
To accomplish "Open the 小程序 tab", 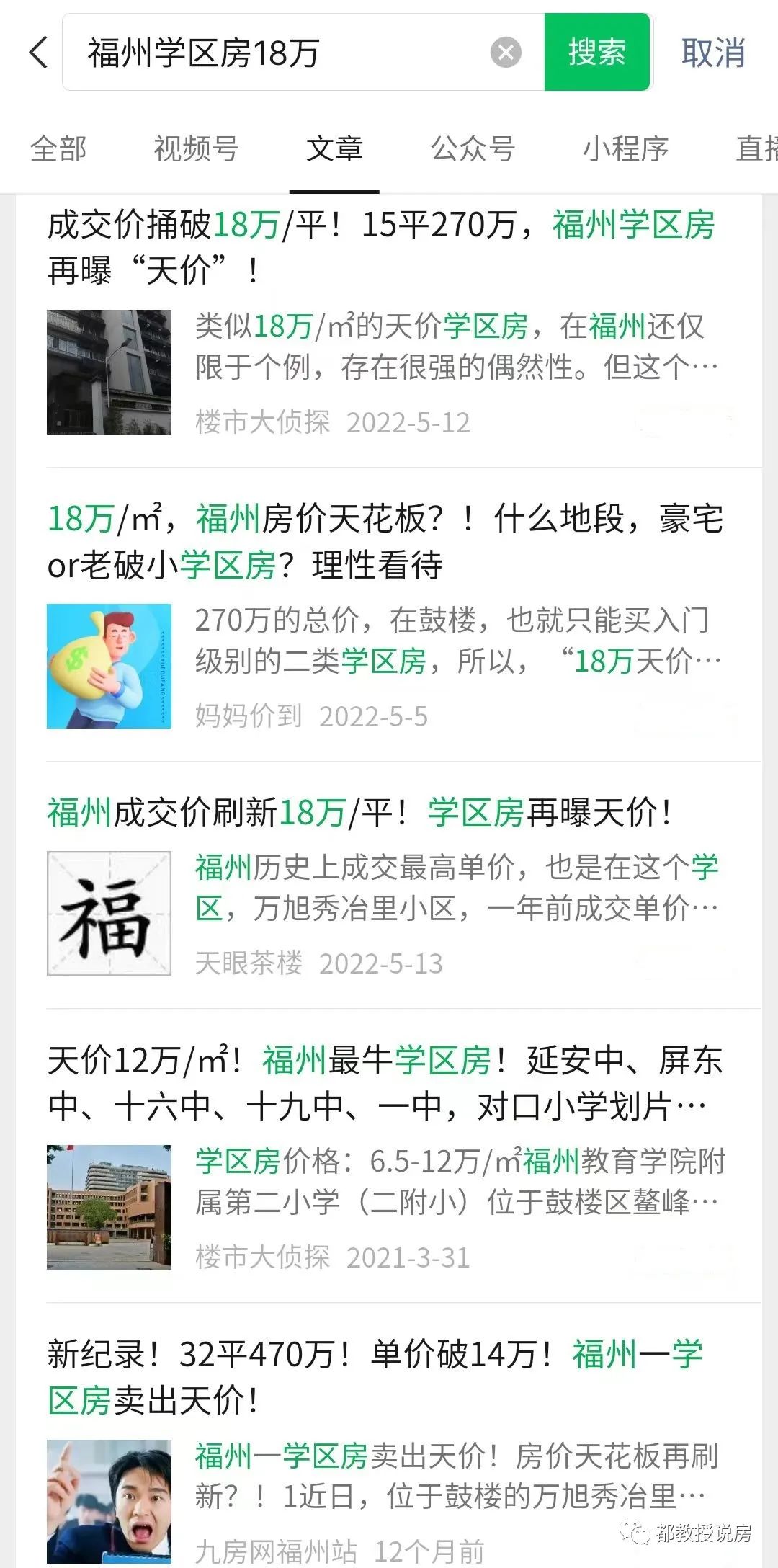I will coord(625,150).
